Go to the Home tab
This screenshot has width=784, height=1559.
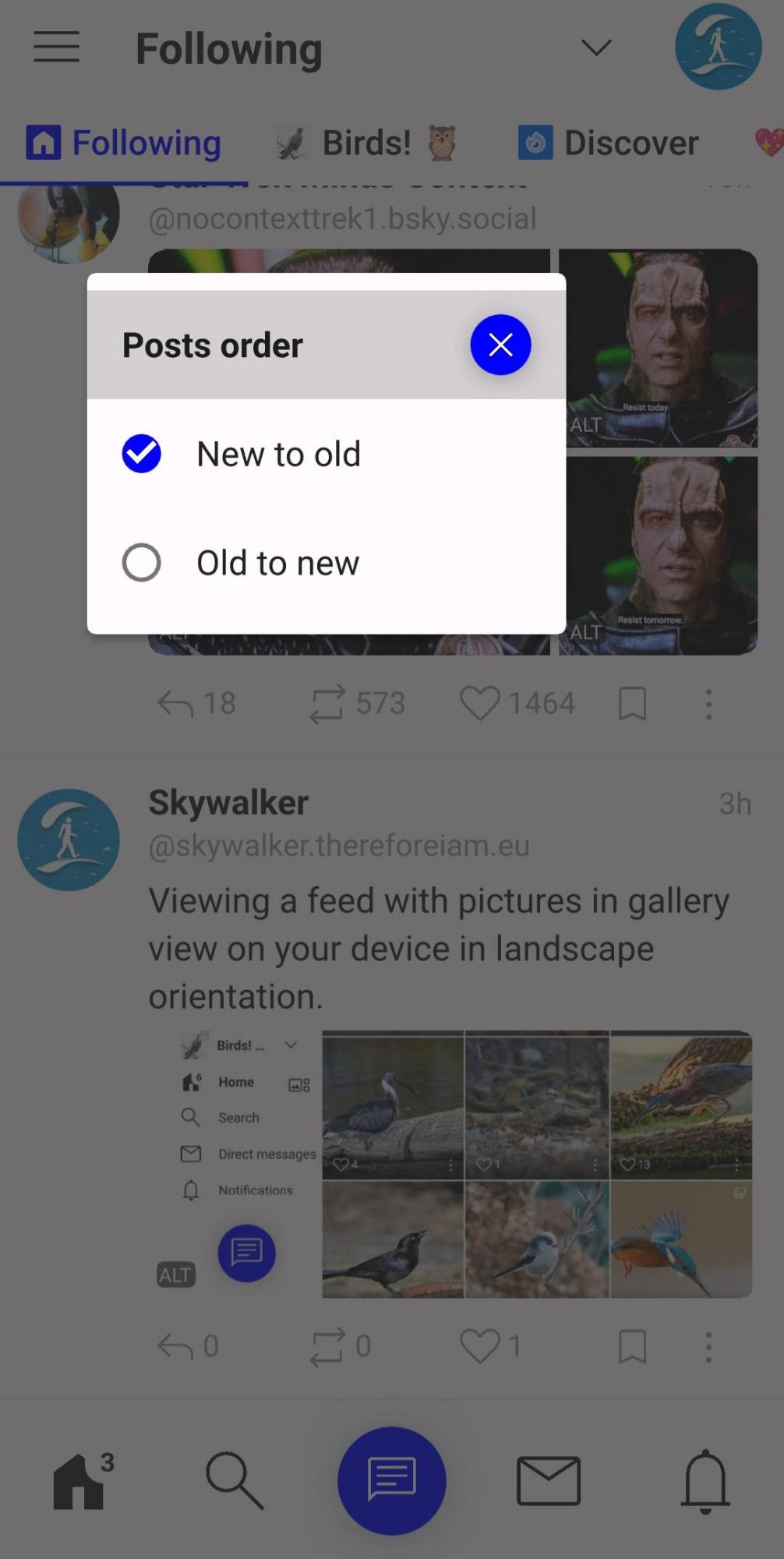pos(79,1480)
